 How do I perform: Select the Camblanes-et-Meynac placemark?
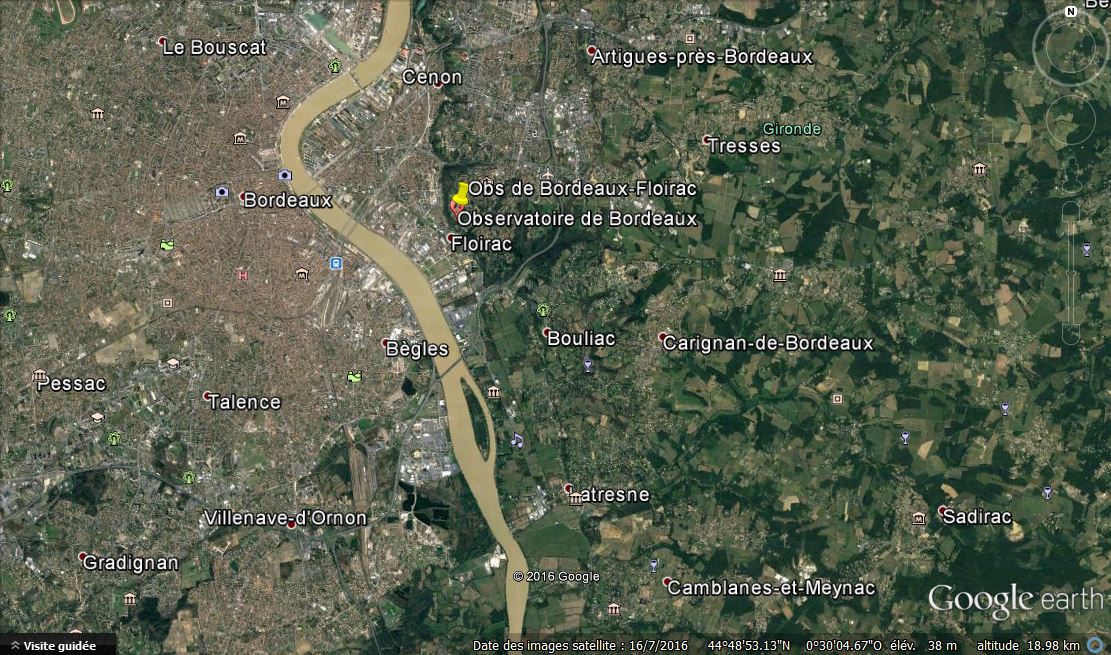667,581
